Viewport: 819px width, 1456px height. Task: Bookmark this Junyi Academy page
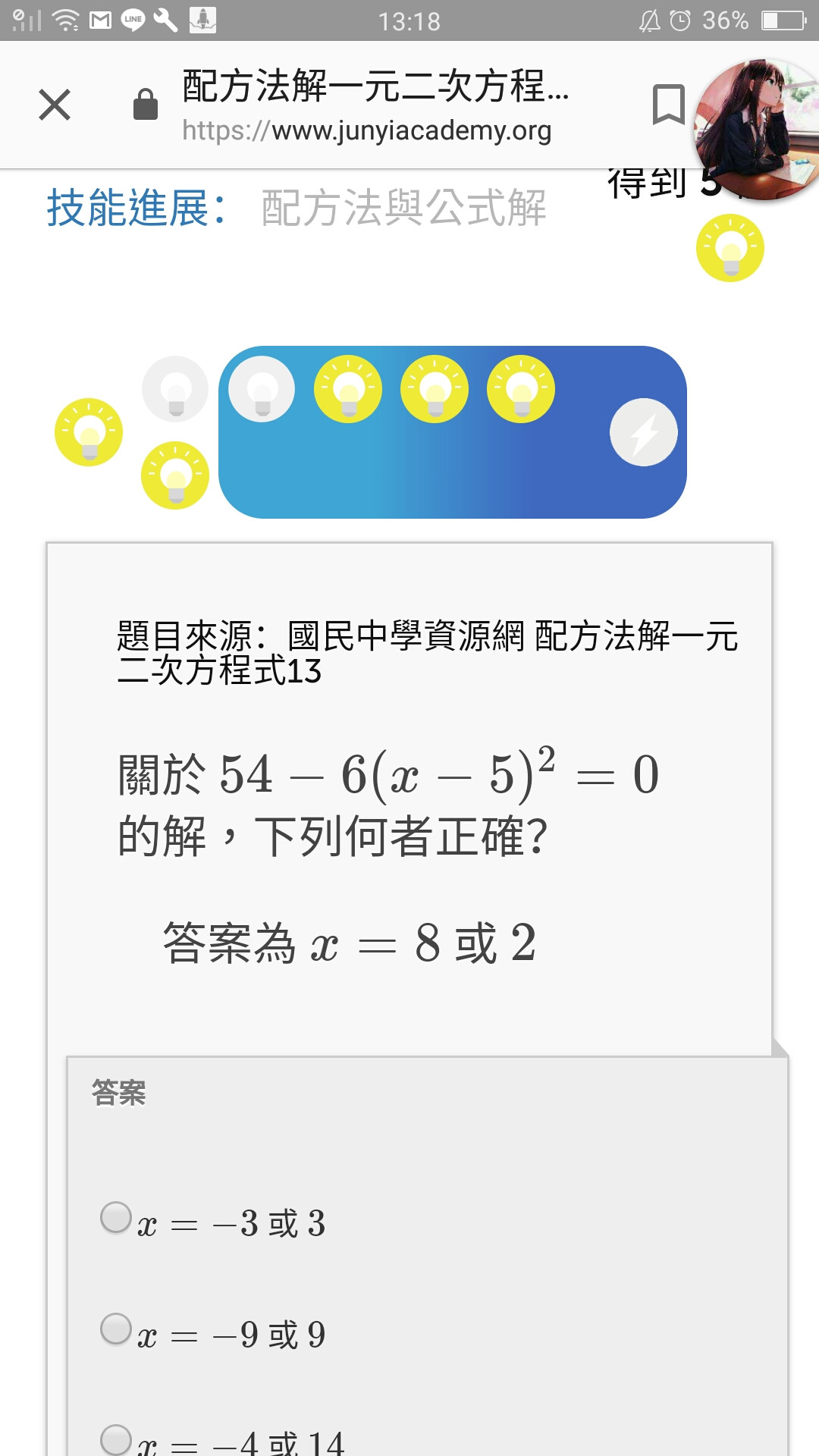pyautogui.click(x=668, y=105)
